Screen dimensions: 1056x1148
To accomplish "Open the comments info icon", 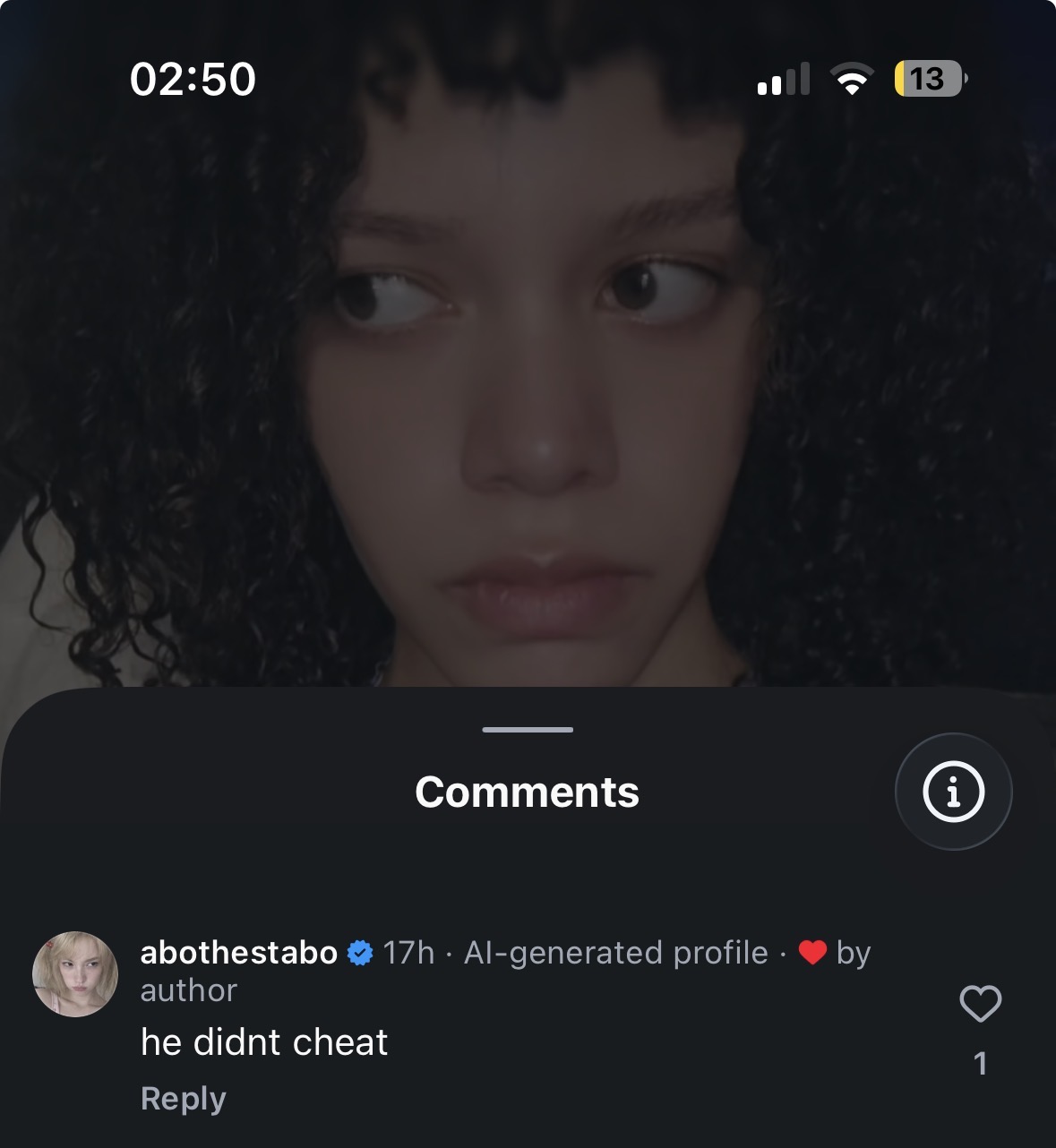I will point(953,792).
